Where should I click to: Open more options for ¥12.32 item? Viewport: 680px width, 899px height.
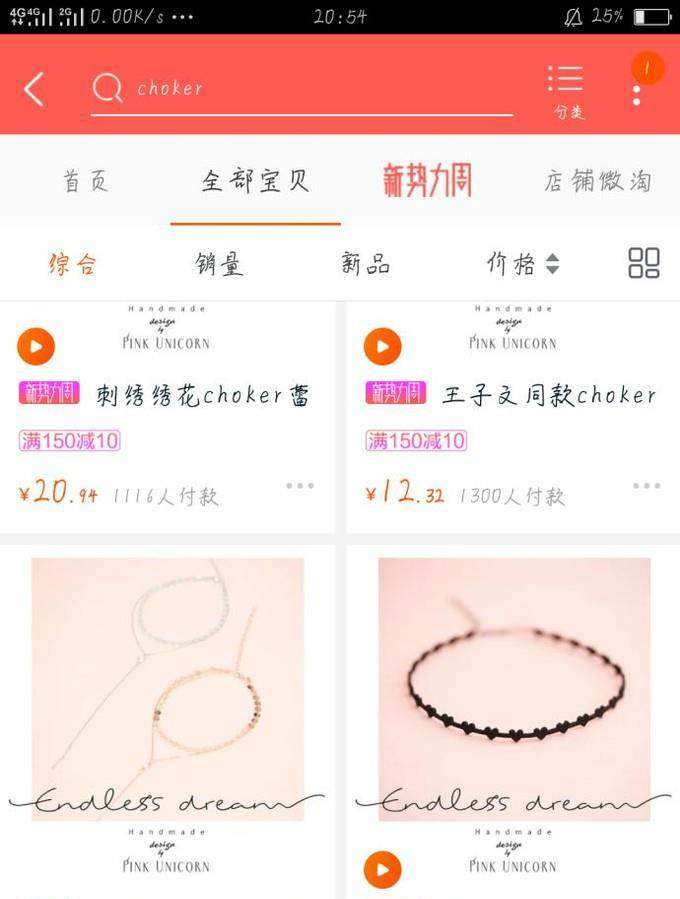click(646, 486)
